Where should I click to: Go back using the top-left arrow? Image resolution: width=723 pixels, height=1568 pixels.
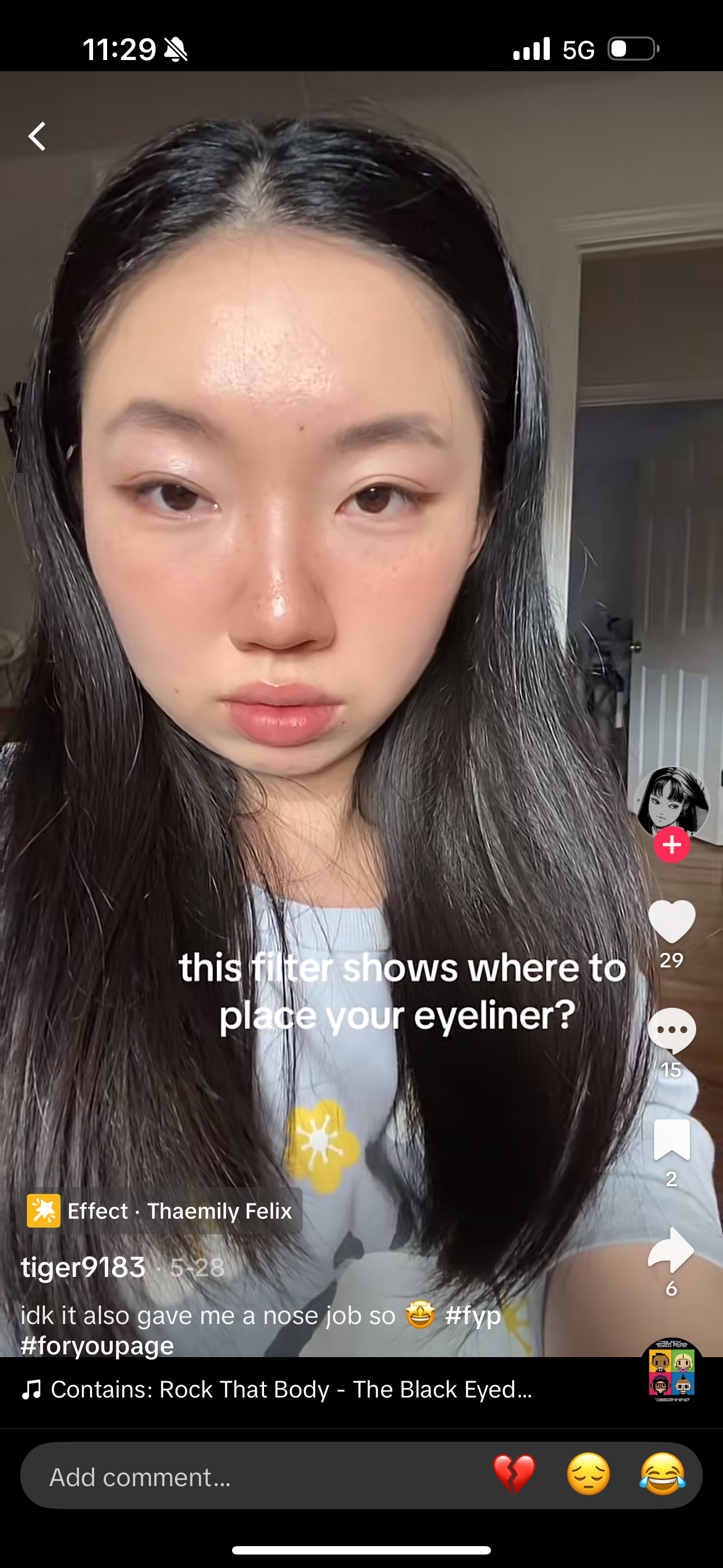point(37,136)
